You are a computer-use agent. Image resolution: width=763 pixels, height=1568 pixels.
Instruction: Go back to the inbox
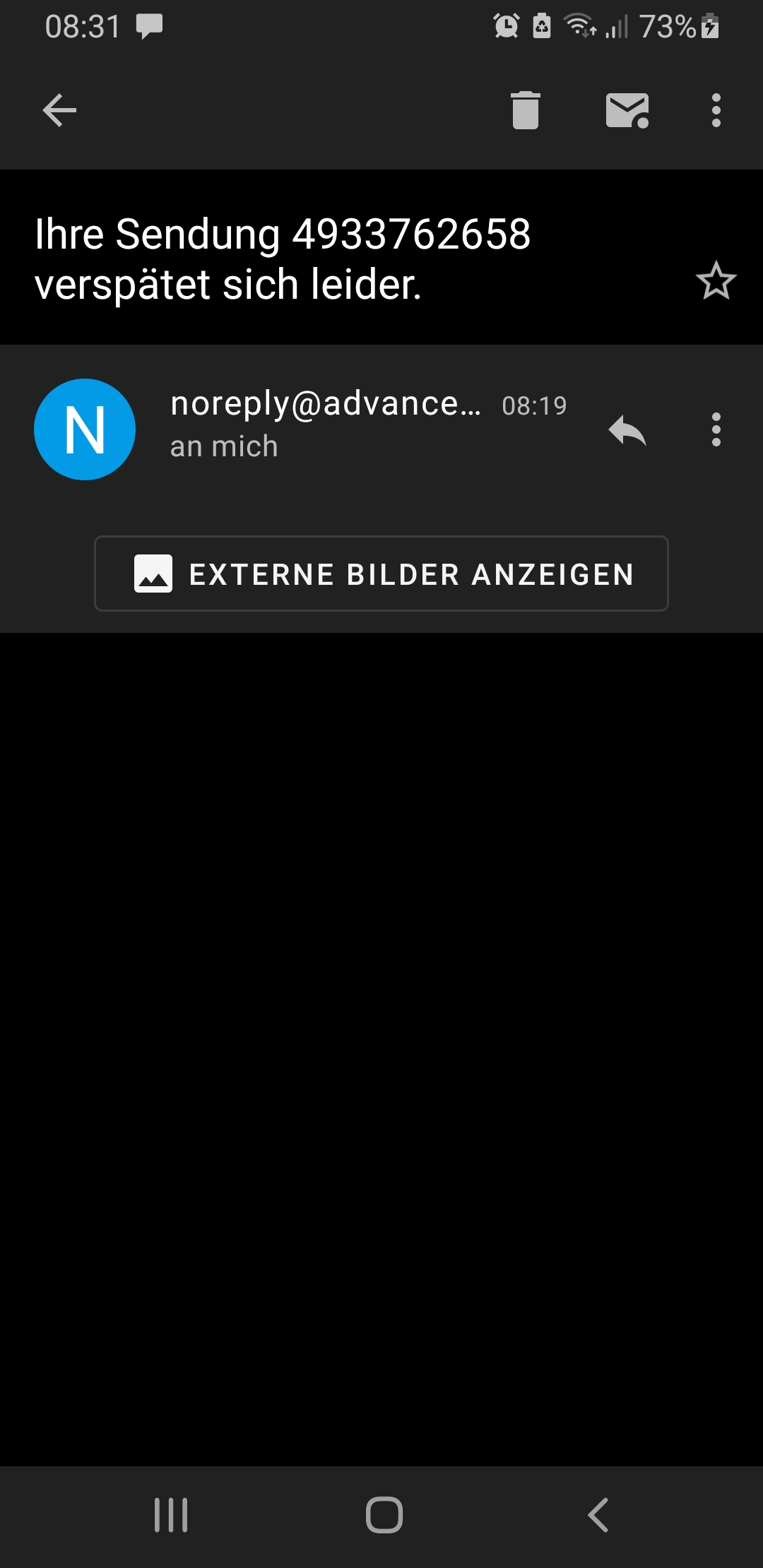coord(59,110)
